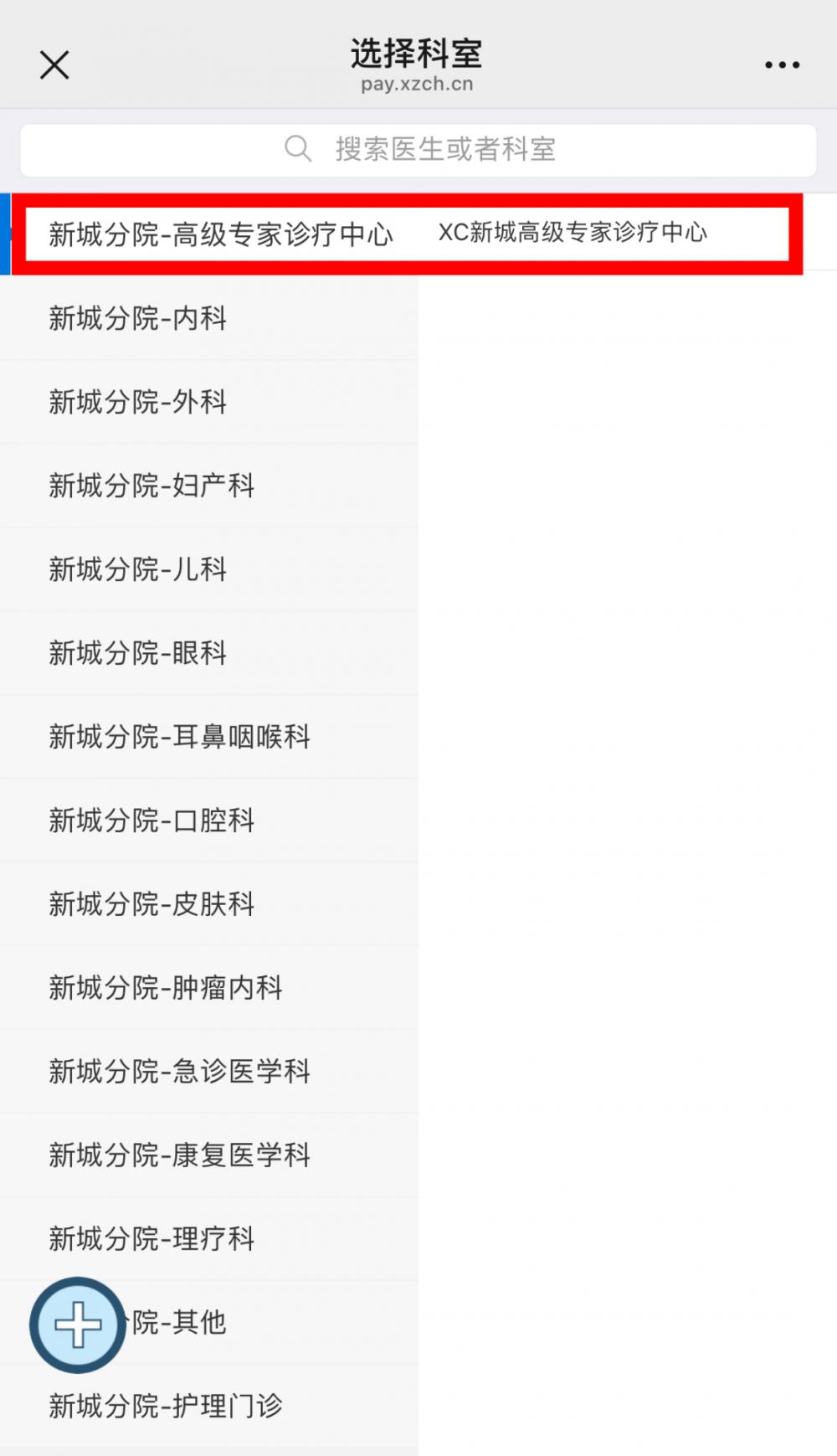Select 新城分院-内科
The width and height of the screenshot is (837, 1456).
click(209, 318)
